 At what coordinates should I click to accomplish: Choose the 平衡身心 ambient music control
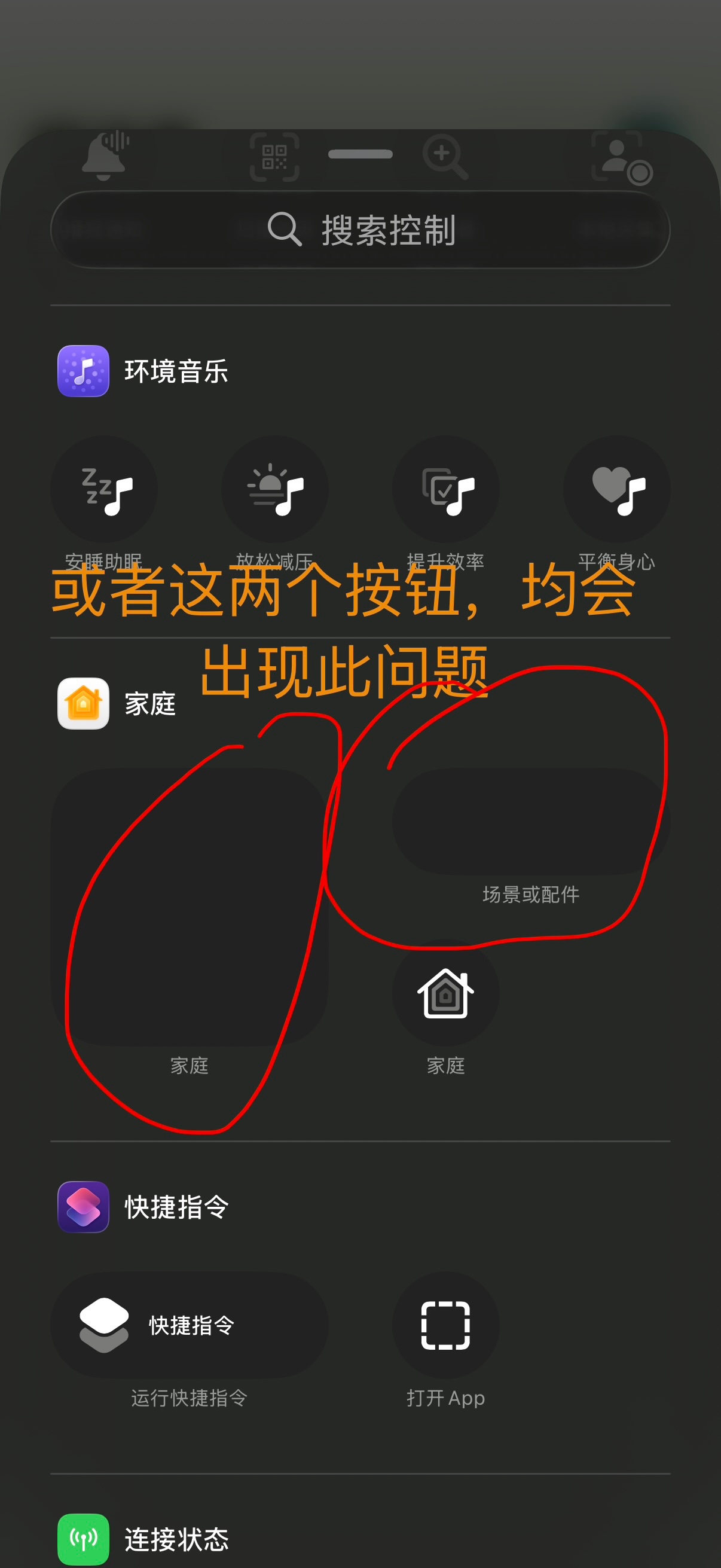616,489
